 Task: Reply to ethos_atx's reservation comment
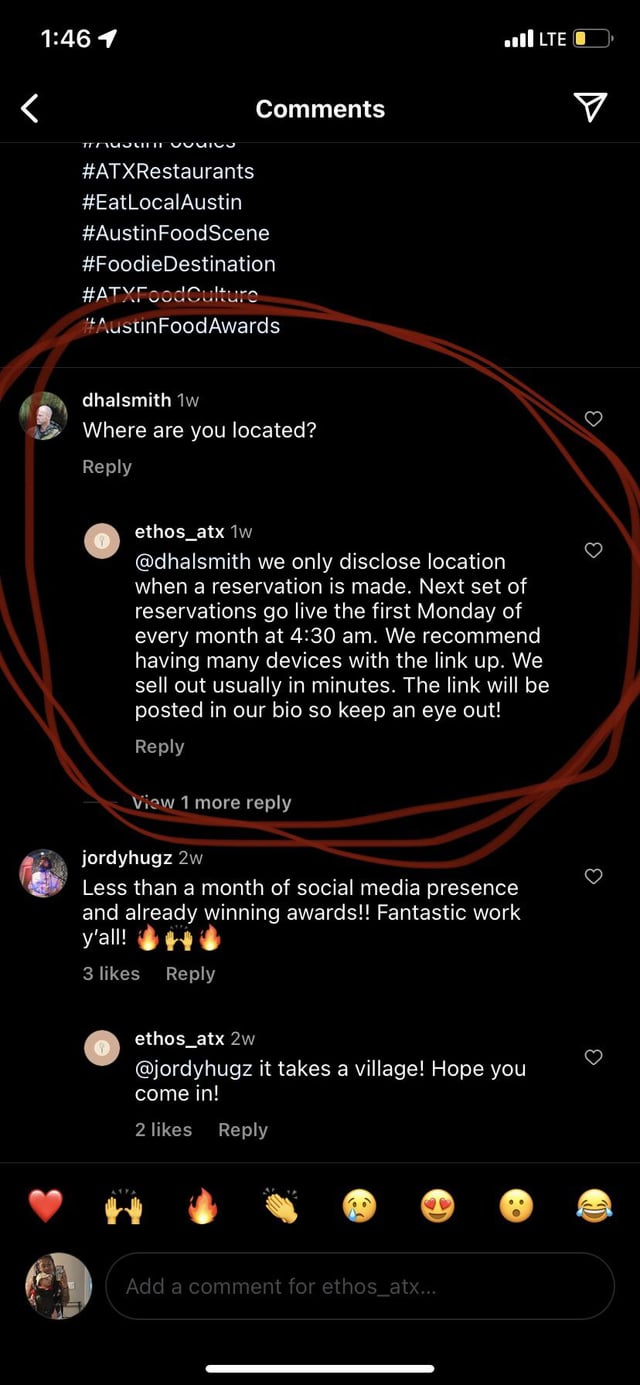pos(159,747)
